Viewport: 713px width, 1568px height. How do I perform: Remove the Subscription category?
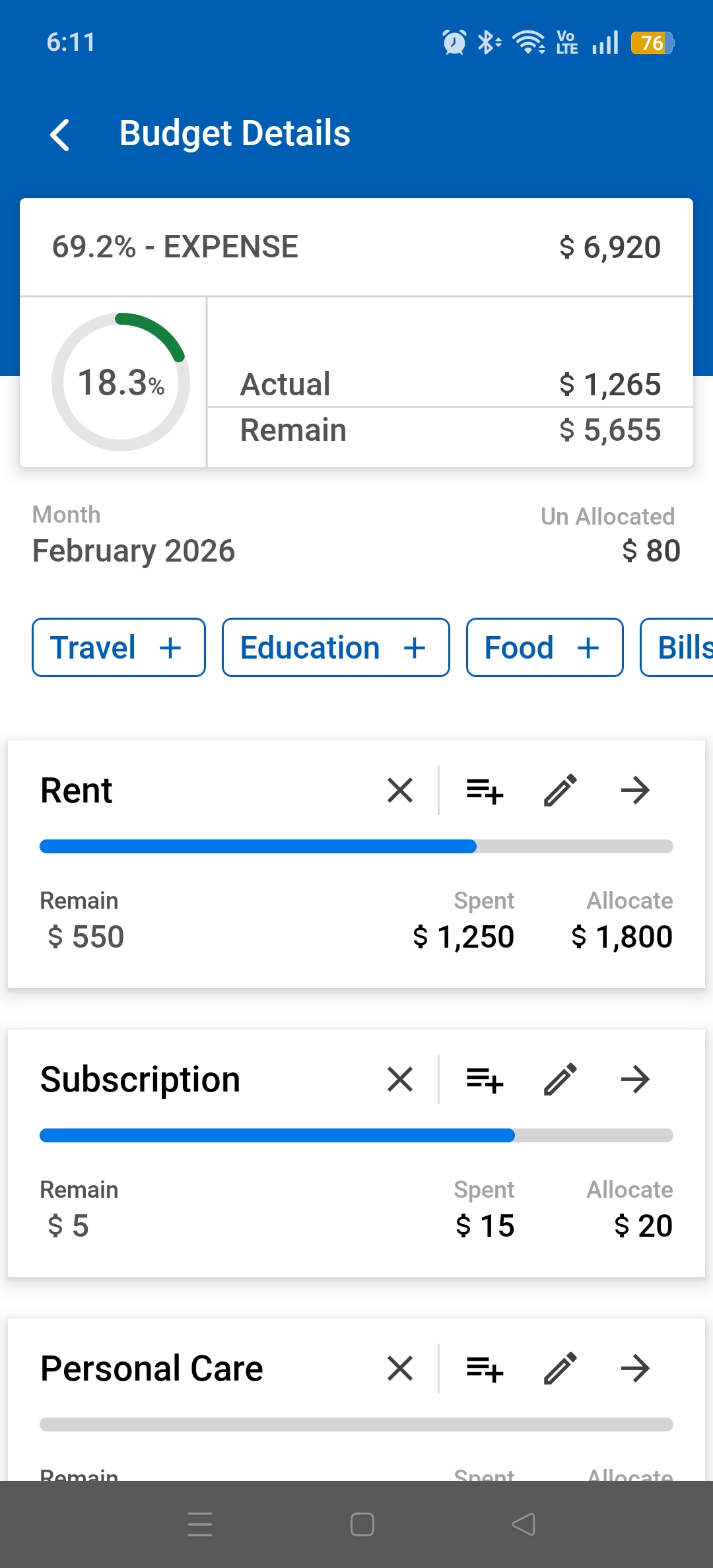coord(400,1080)
